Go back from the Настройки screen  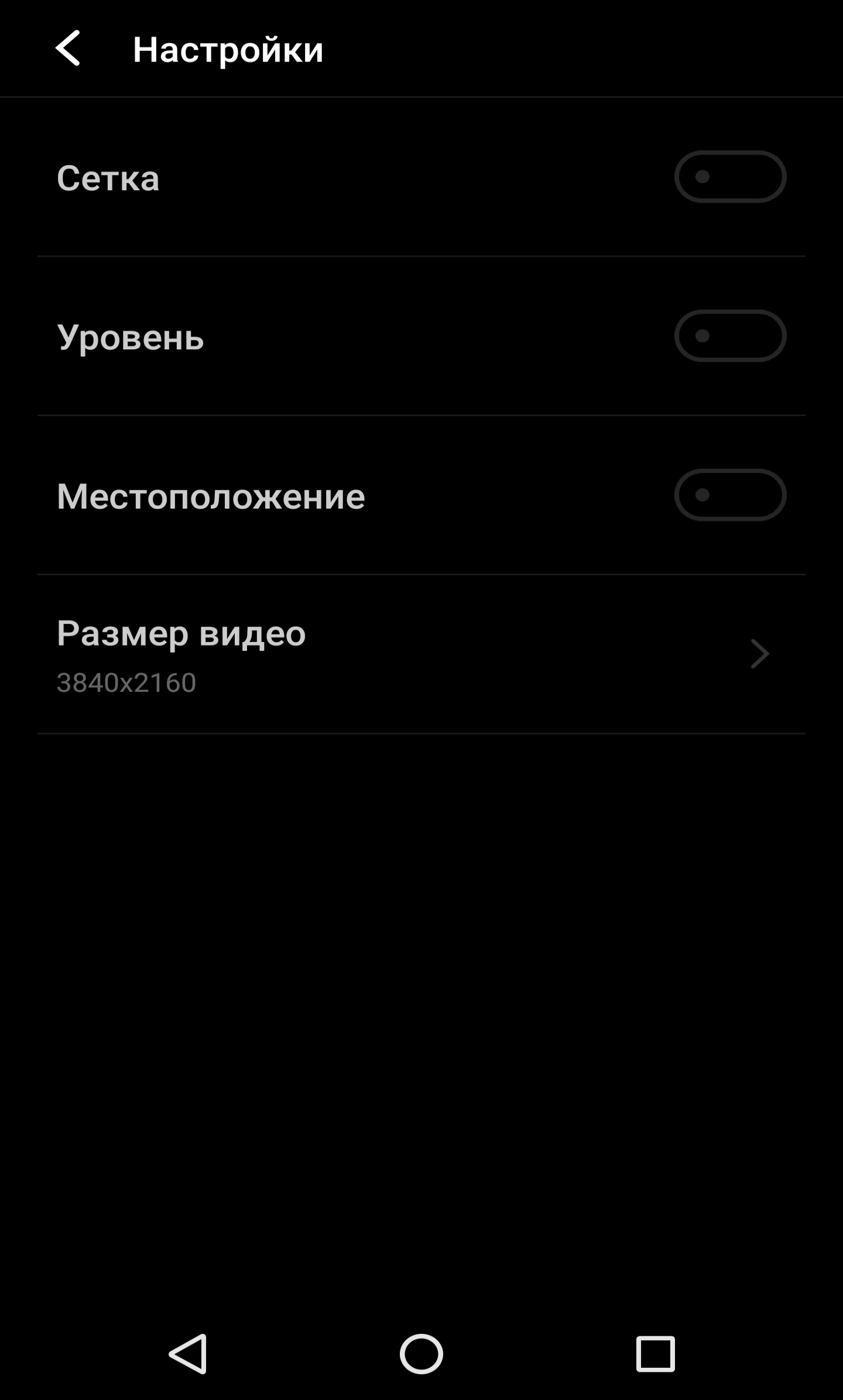(x=68, y=49)
